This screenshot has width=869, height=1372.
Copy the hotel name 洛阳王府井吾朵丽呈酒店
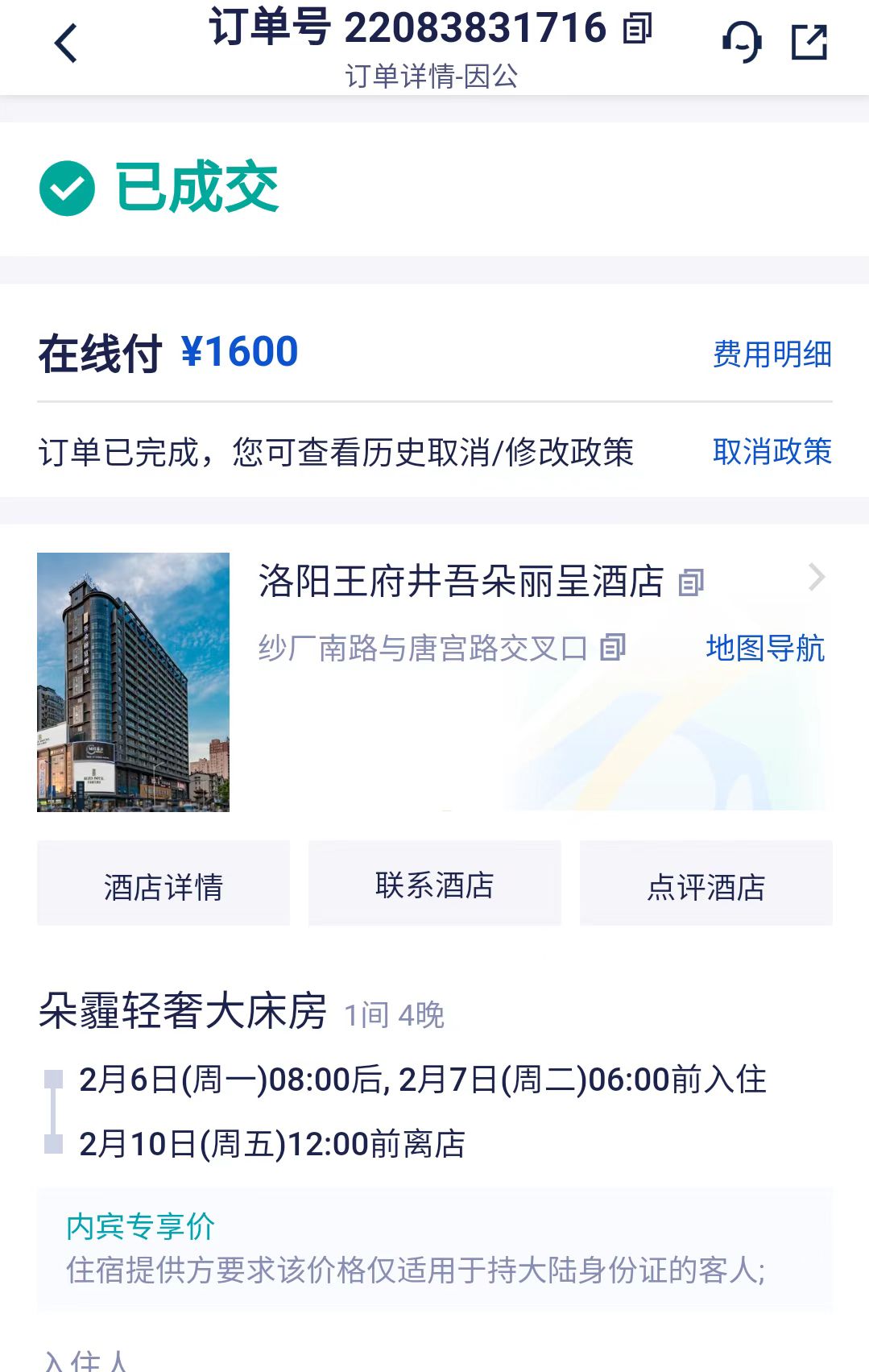click(x=689, y=583)
